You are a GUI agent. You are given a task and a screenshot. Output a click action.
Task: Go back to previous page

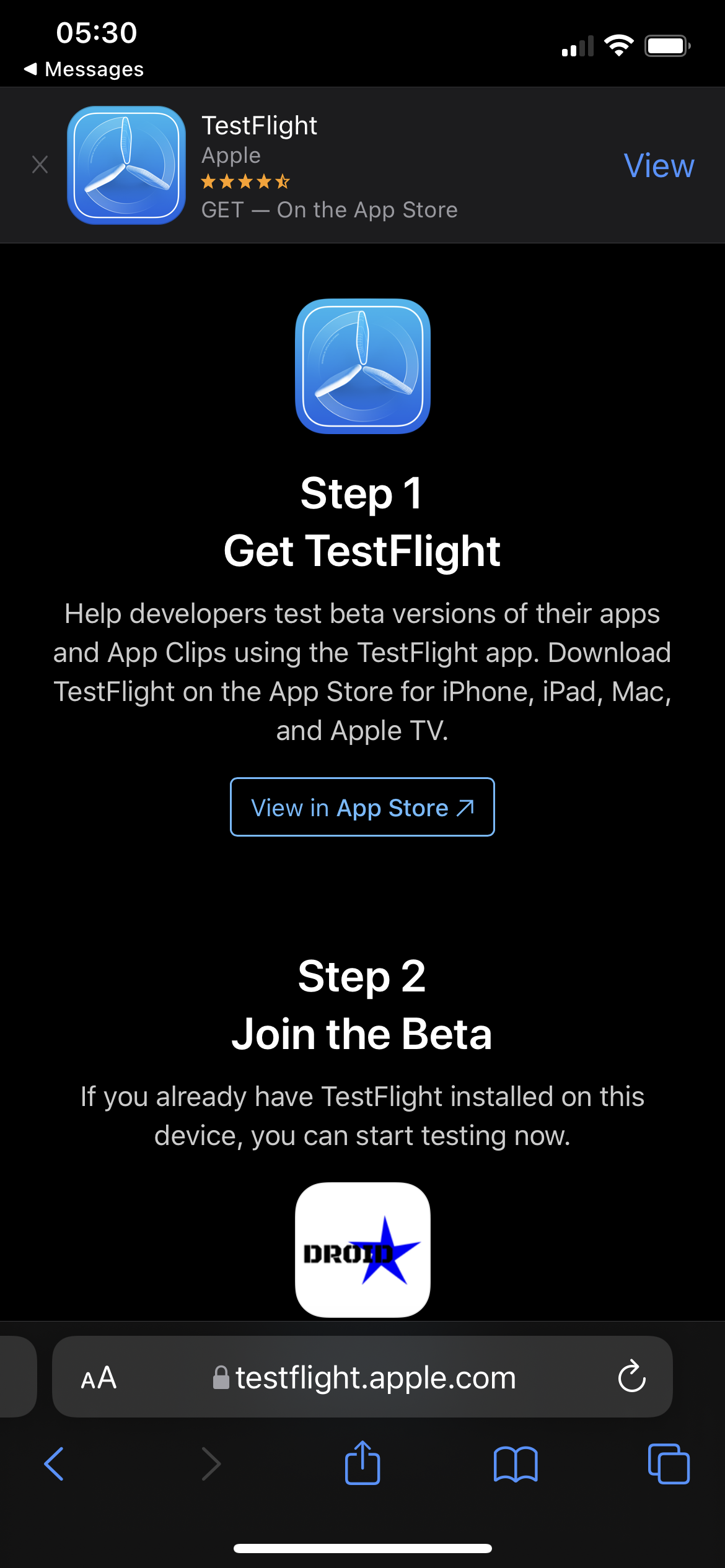click(54, 1464)
